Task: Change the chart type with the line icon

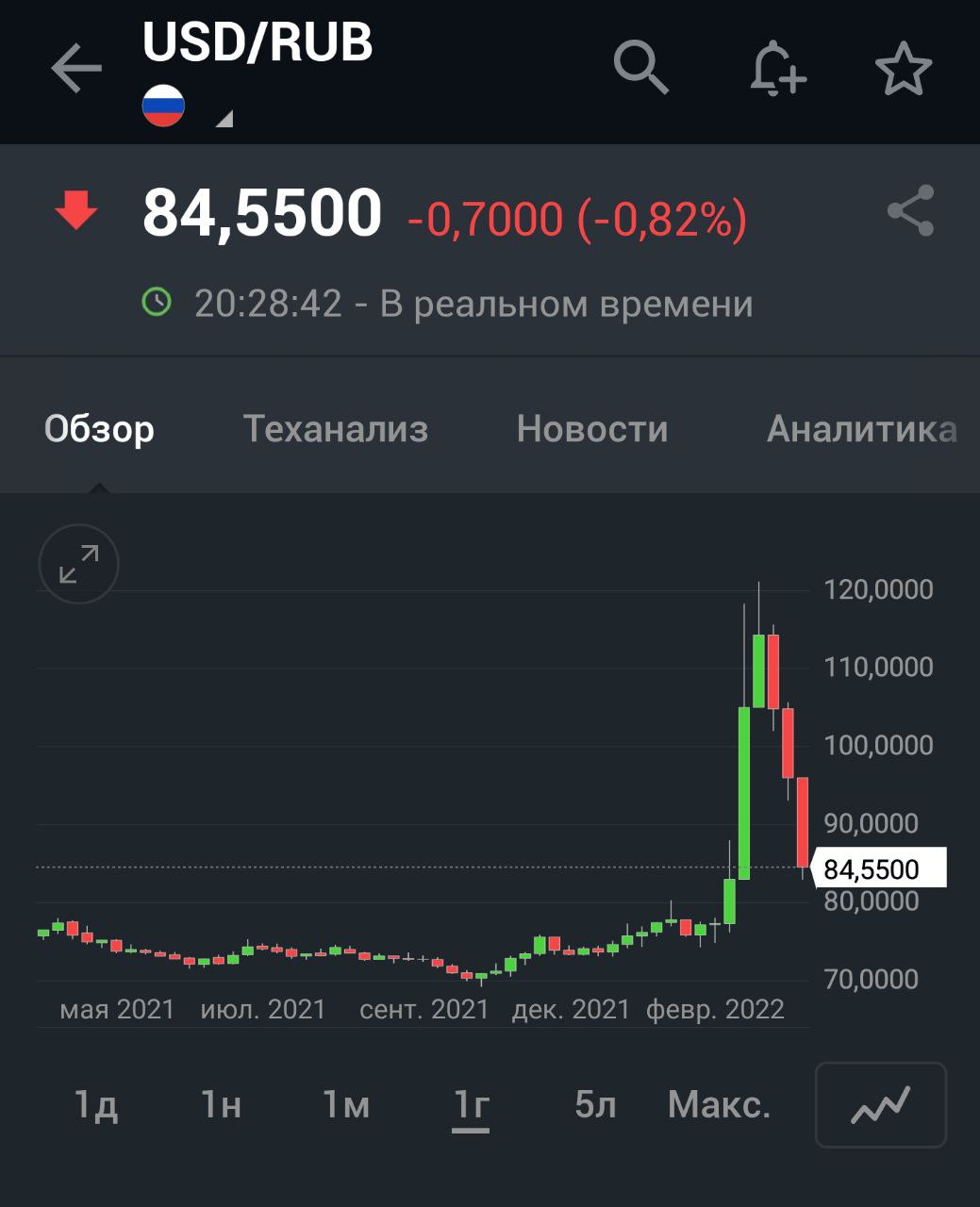Action: point(880,1104)
